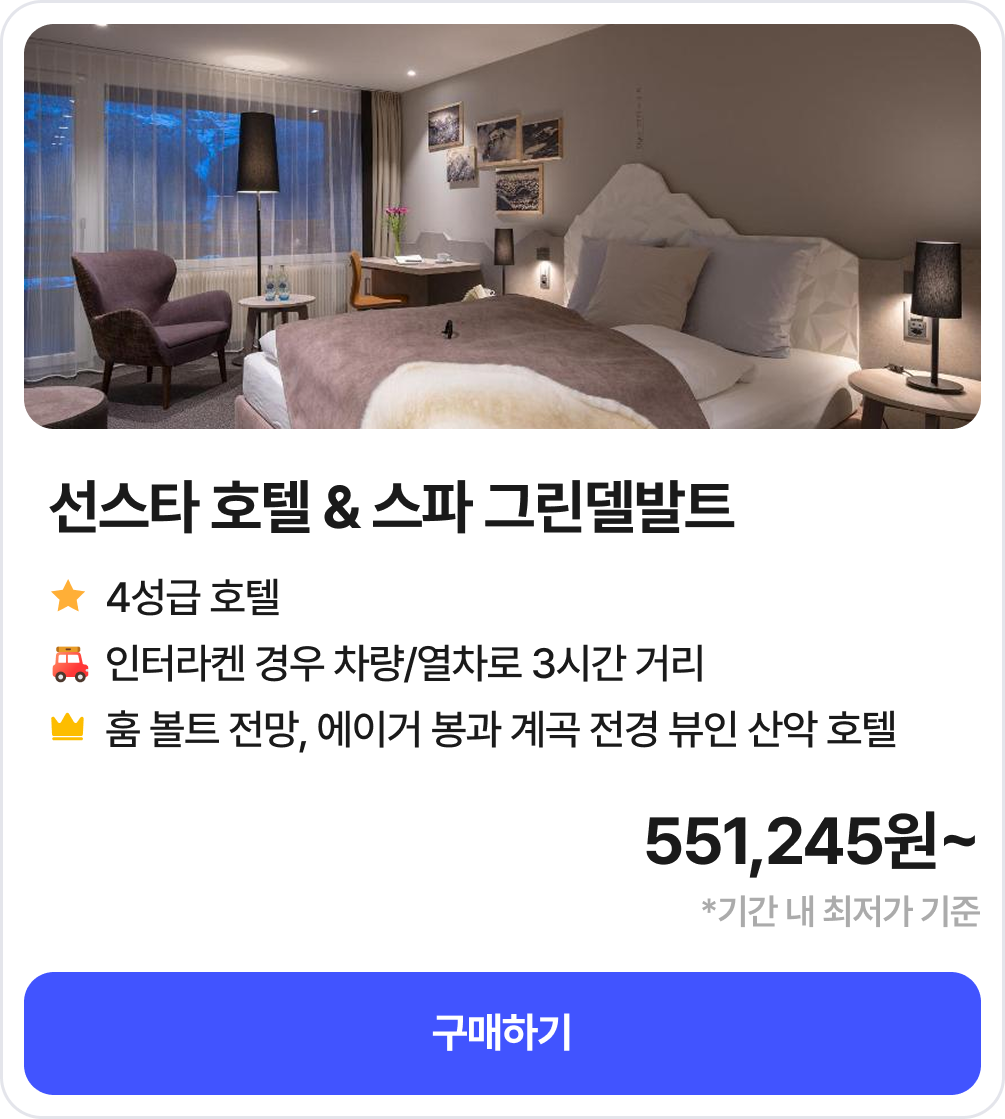
Task: Open the 선스타 호텔 room photo
Action: (502, 227)
